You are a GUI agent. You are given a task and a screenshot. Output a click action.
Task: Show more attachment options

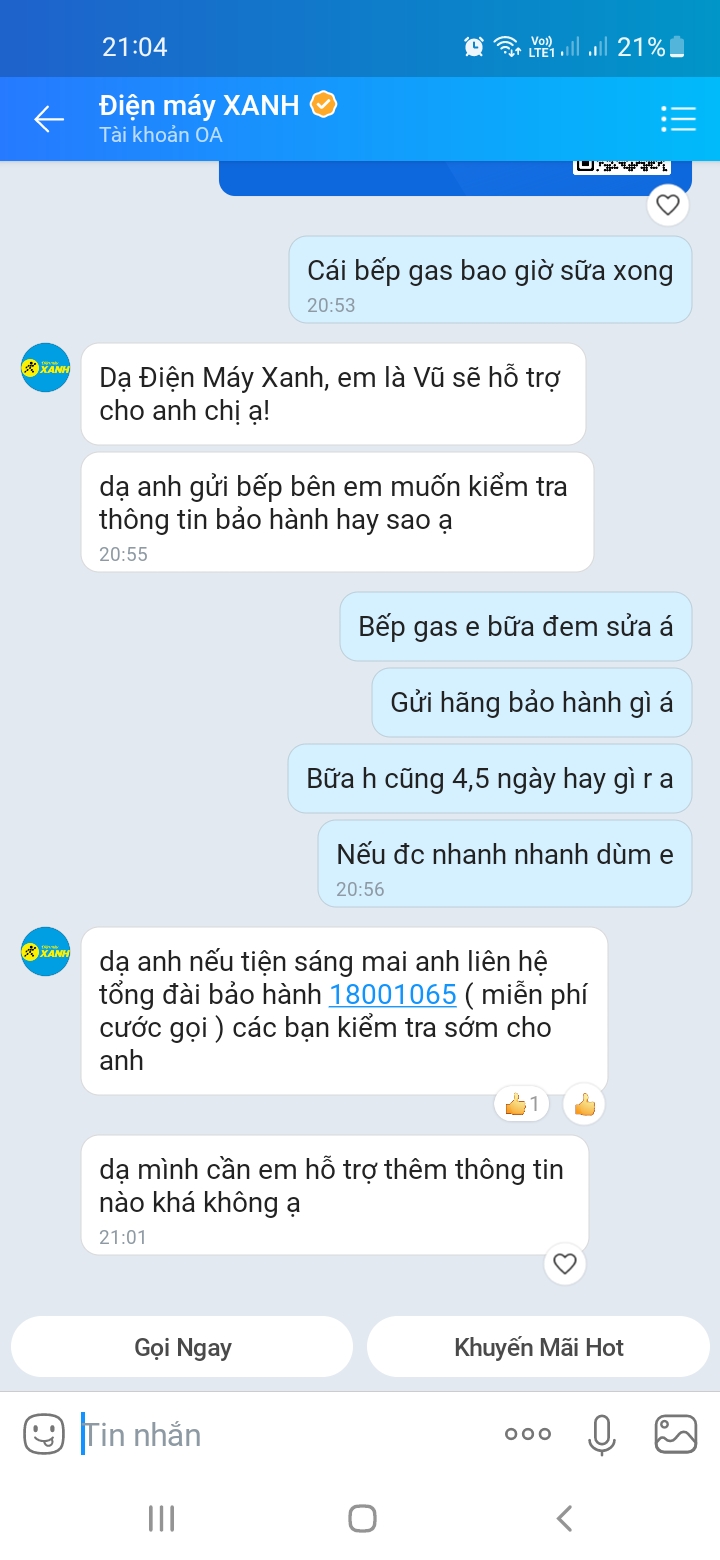coord(527,1434)
